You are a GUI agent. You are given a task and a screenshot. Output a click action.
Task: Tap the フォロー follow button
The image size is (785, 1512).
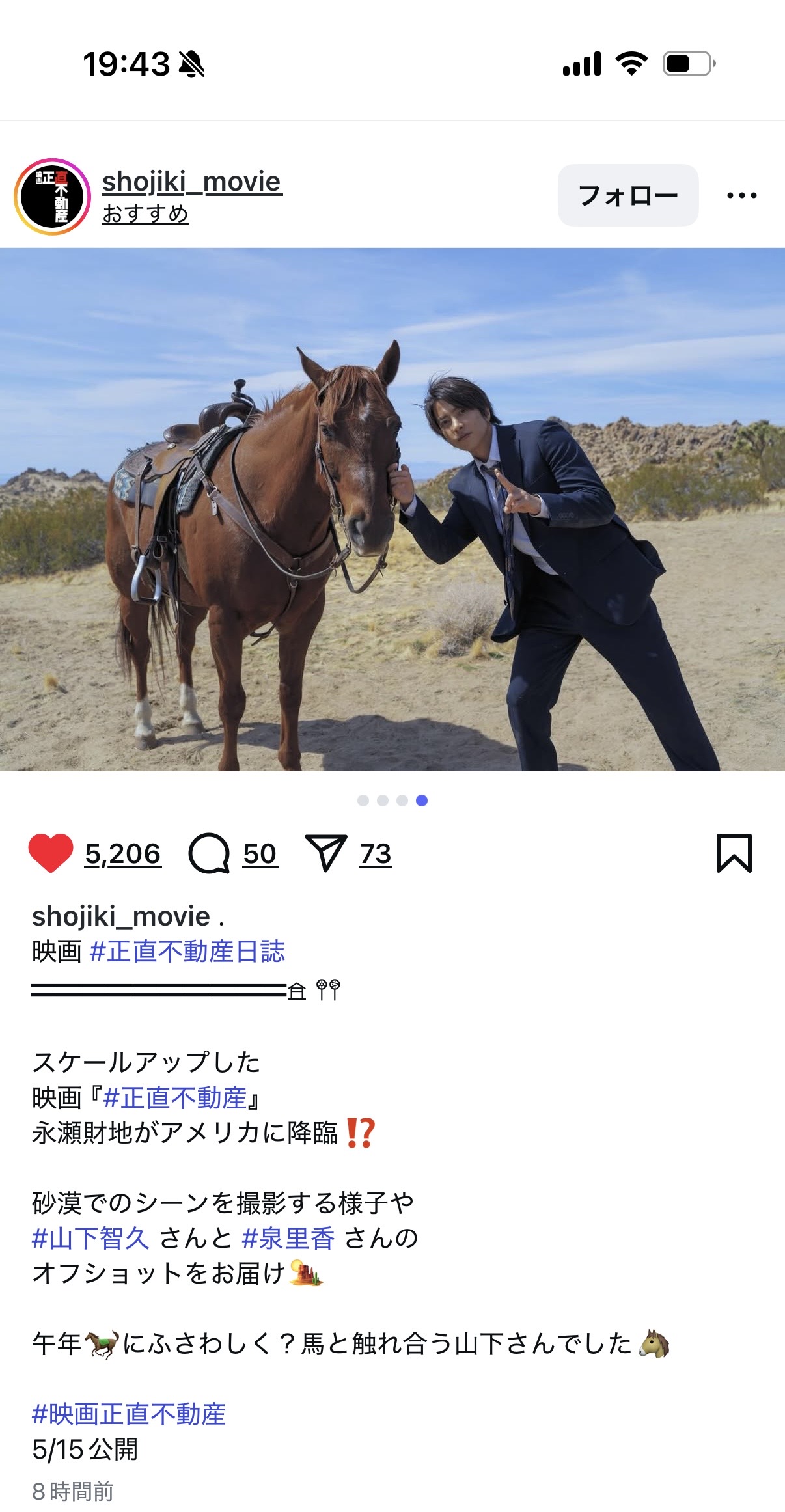pyautogui.click(x=627, y=195)
